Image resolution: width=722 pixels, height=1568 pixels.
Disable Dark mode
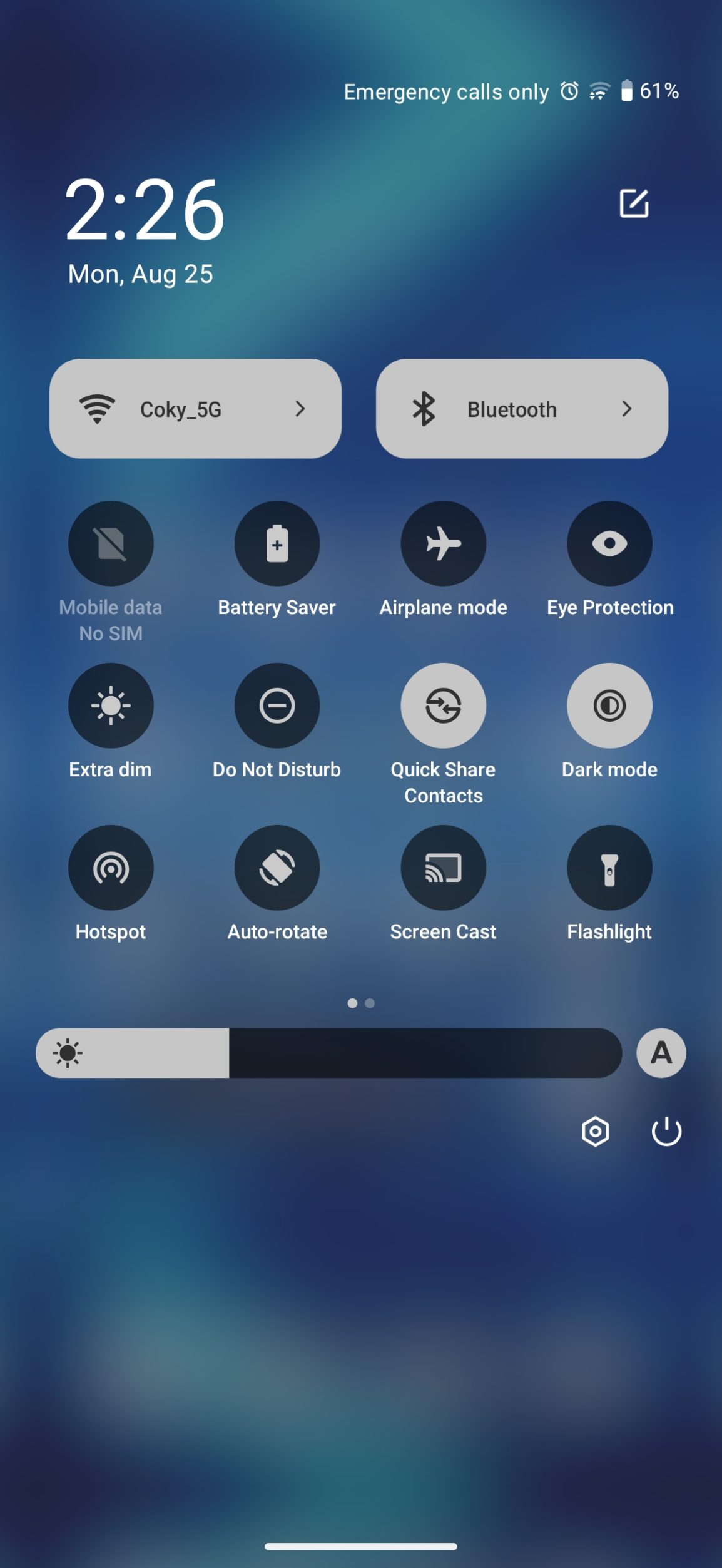pyautogui.click(x=609, y=705)
